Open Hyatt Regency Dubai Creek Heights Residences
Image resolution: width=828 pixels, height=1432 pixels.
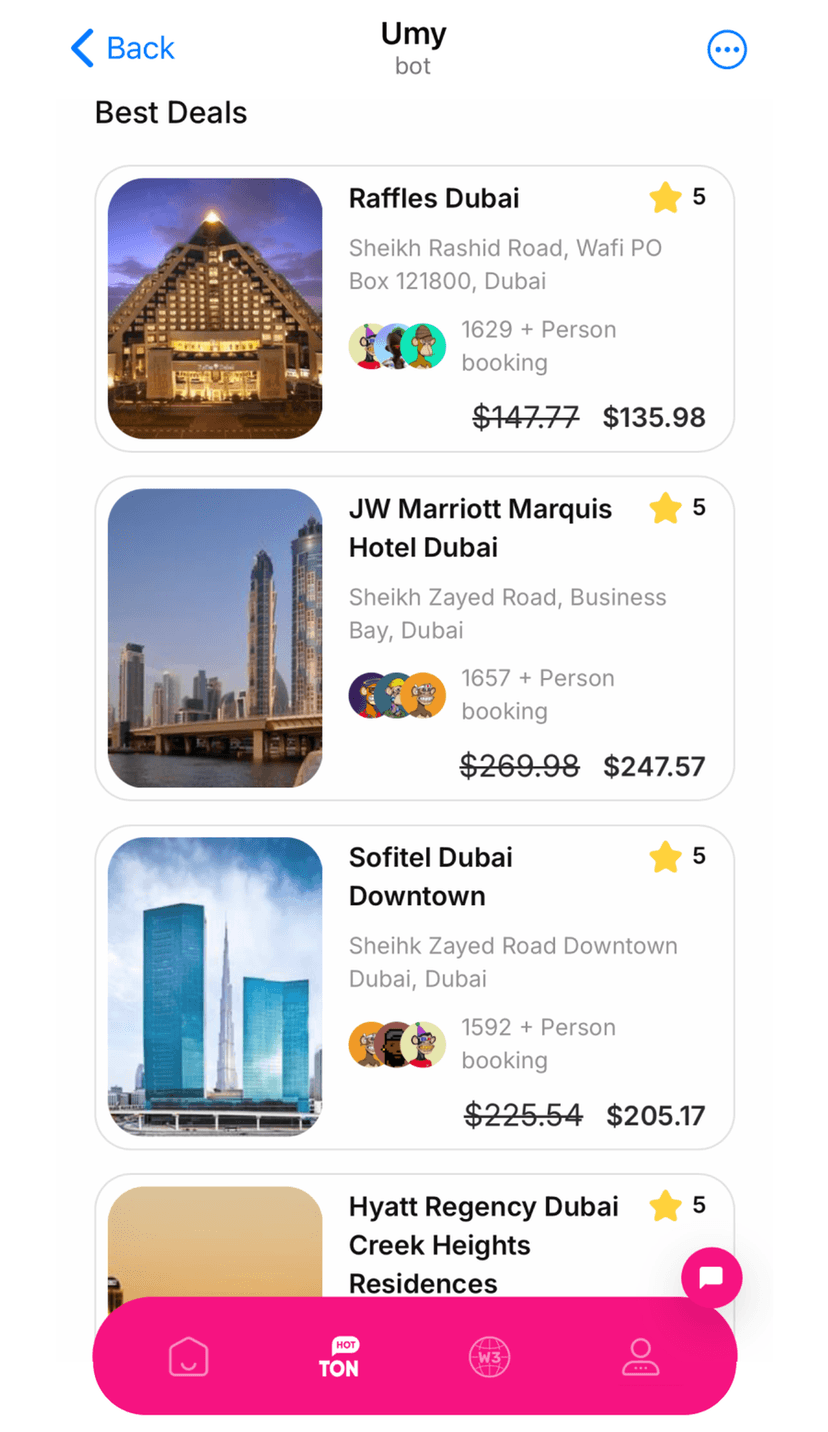pyautogui.click(x=483, y=1244)
